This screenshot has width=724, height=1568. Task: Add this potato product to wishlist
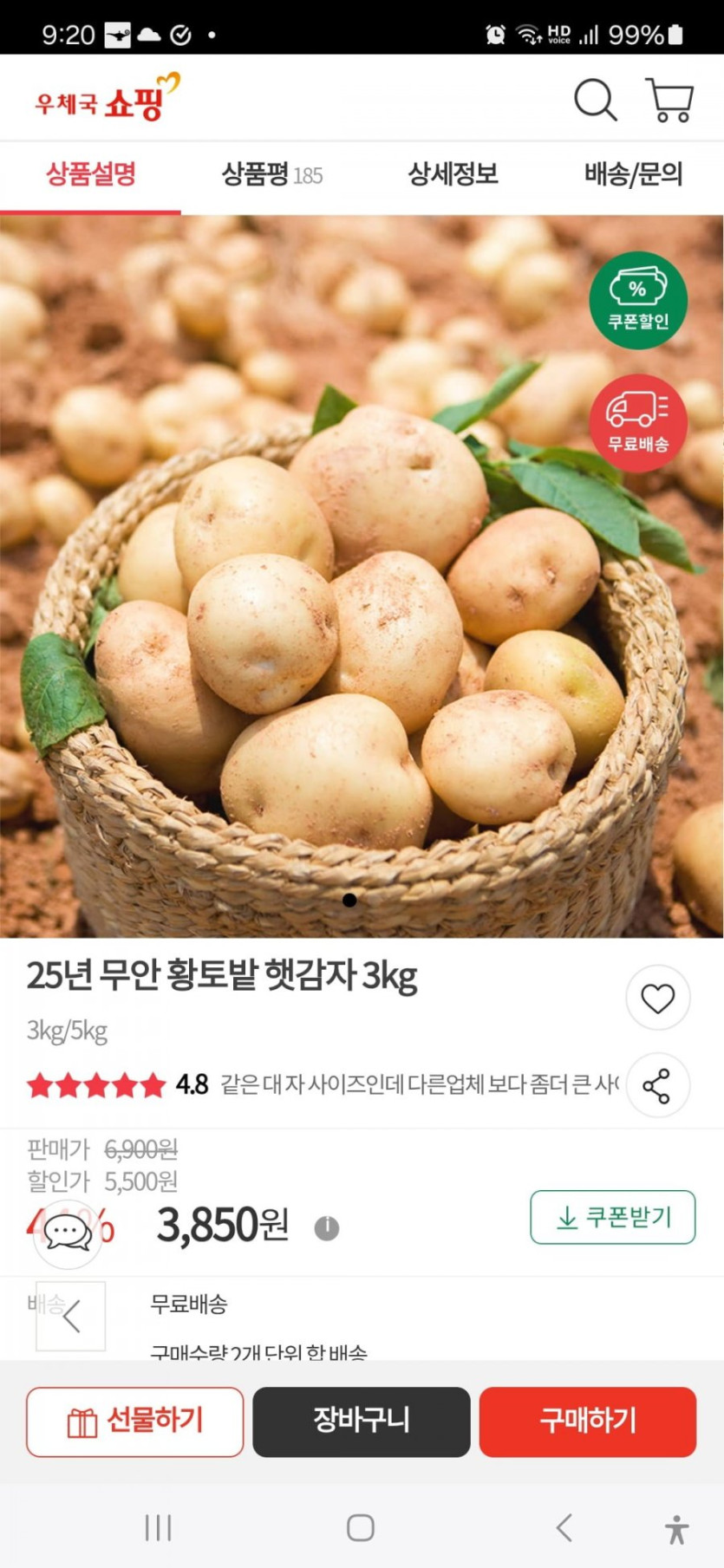tap(657, 999)
